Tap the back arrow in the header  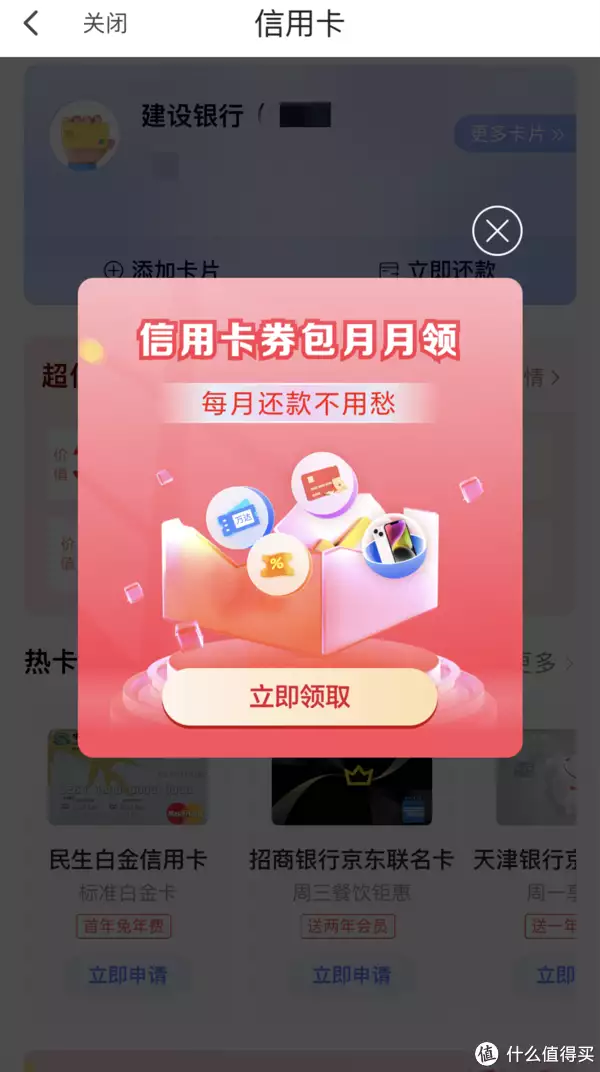click(31, 24)
